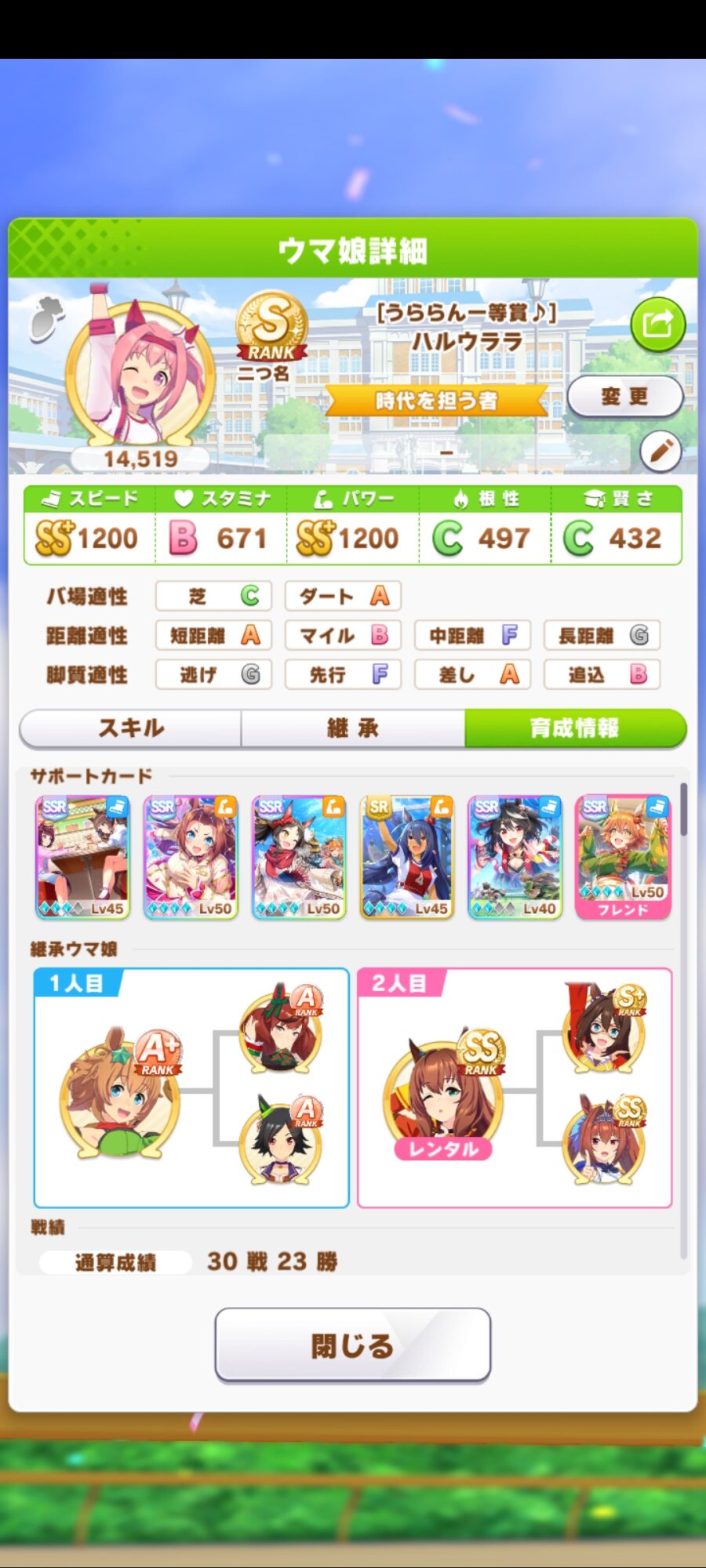This screenshot has height=1568, width=706.
Task: Tap the A+ rank first inheritance Uma
Action: tap(120, 1091)
